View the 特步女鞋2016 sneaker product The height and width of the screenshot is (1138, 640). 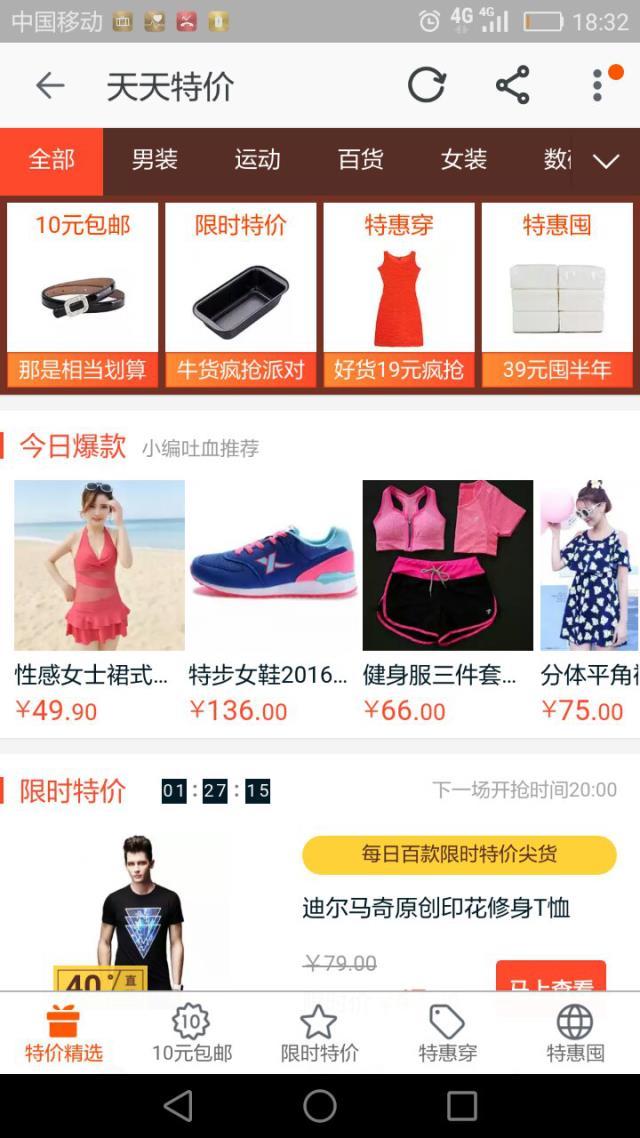tap(273, 601)
